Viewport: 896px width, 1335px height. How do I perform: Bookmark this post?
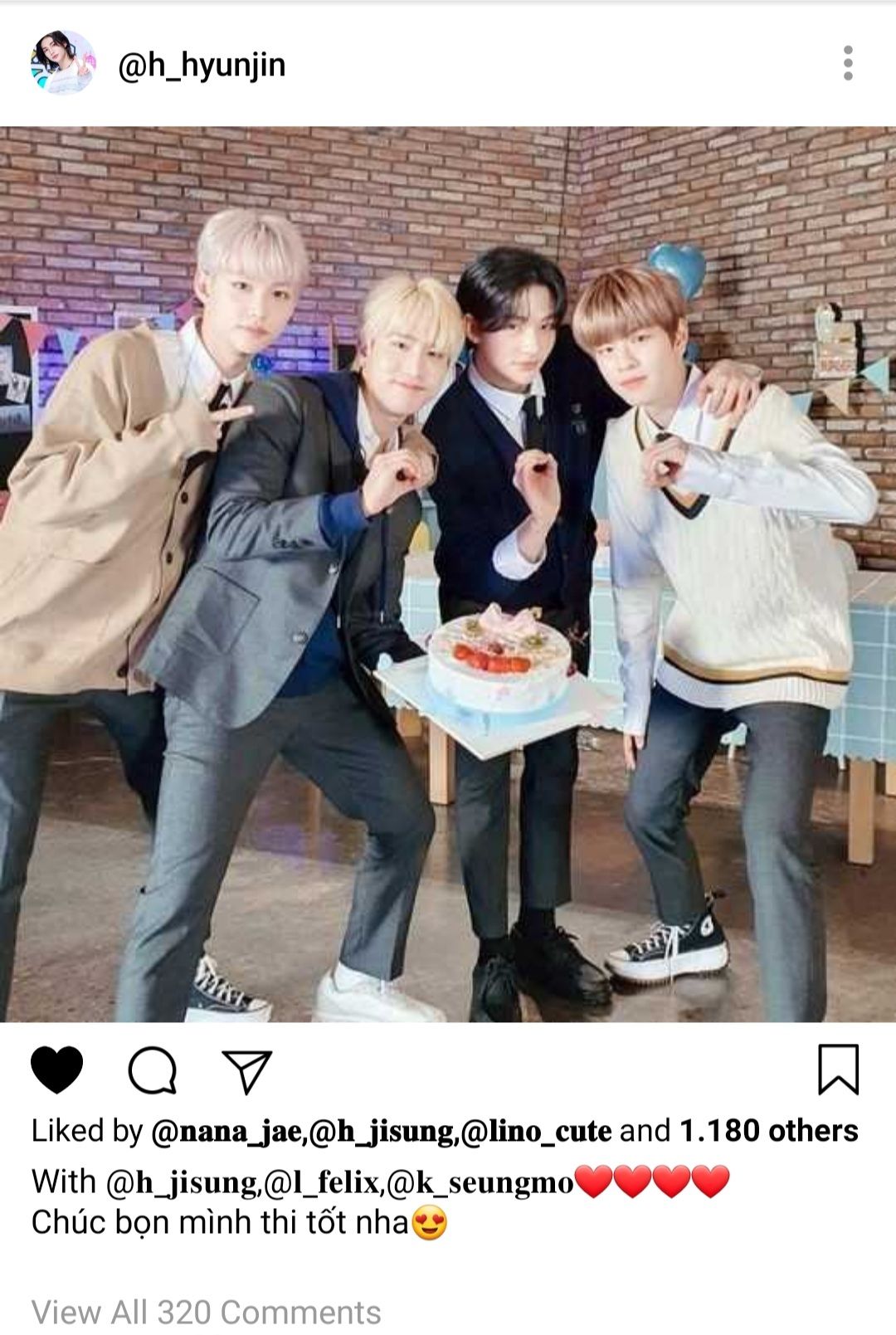[838, 1069]
